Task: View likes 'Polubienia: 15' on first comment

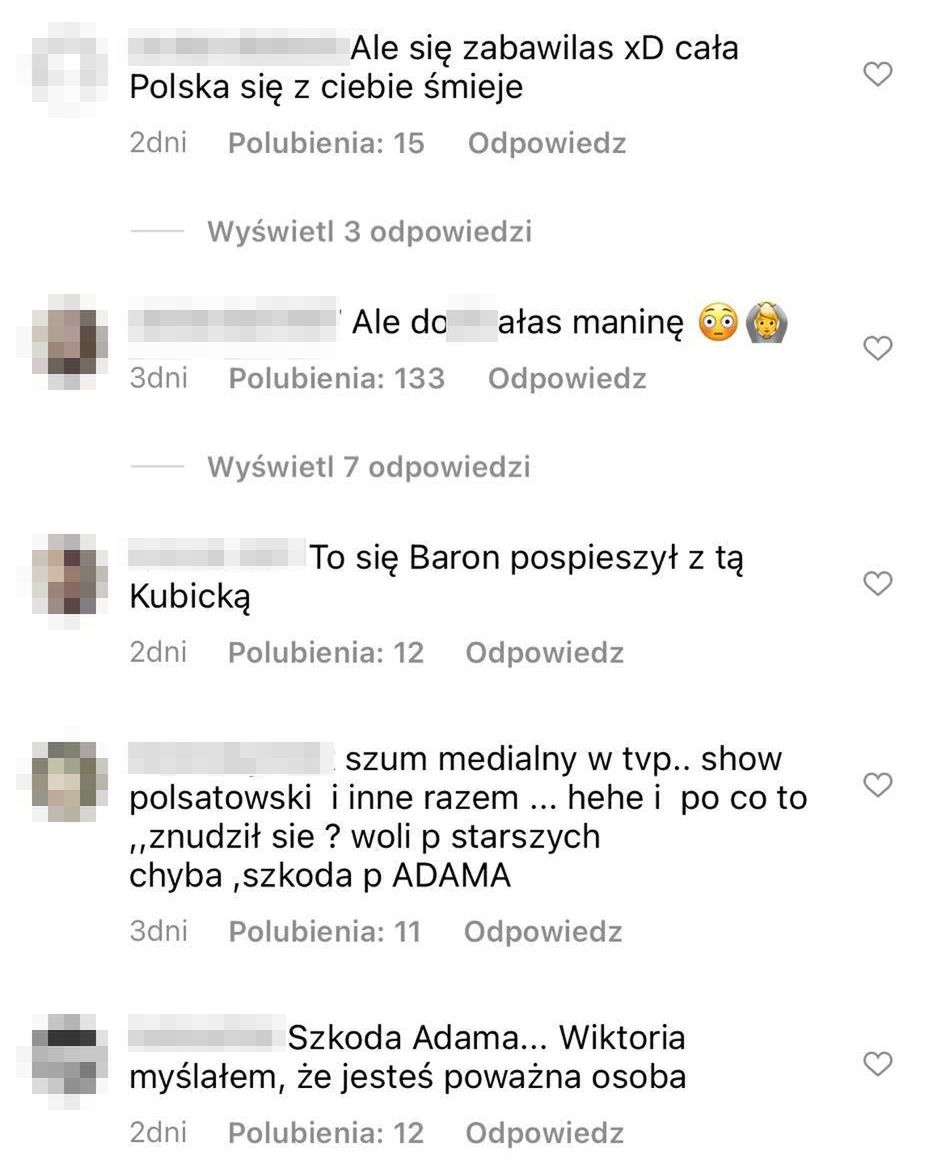Action: pyautogui.click(x=327, y=144)
